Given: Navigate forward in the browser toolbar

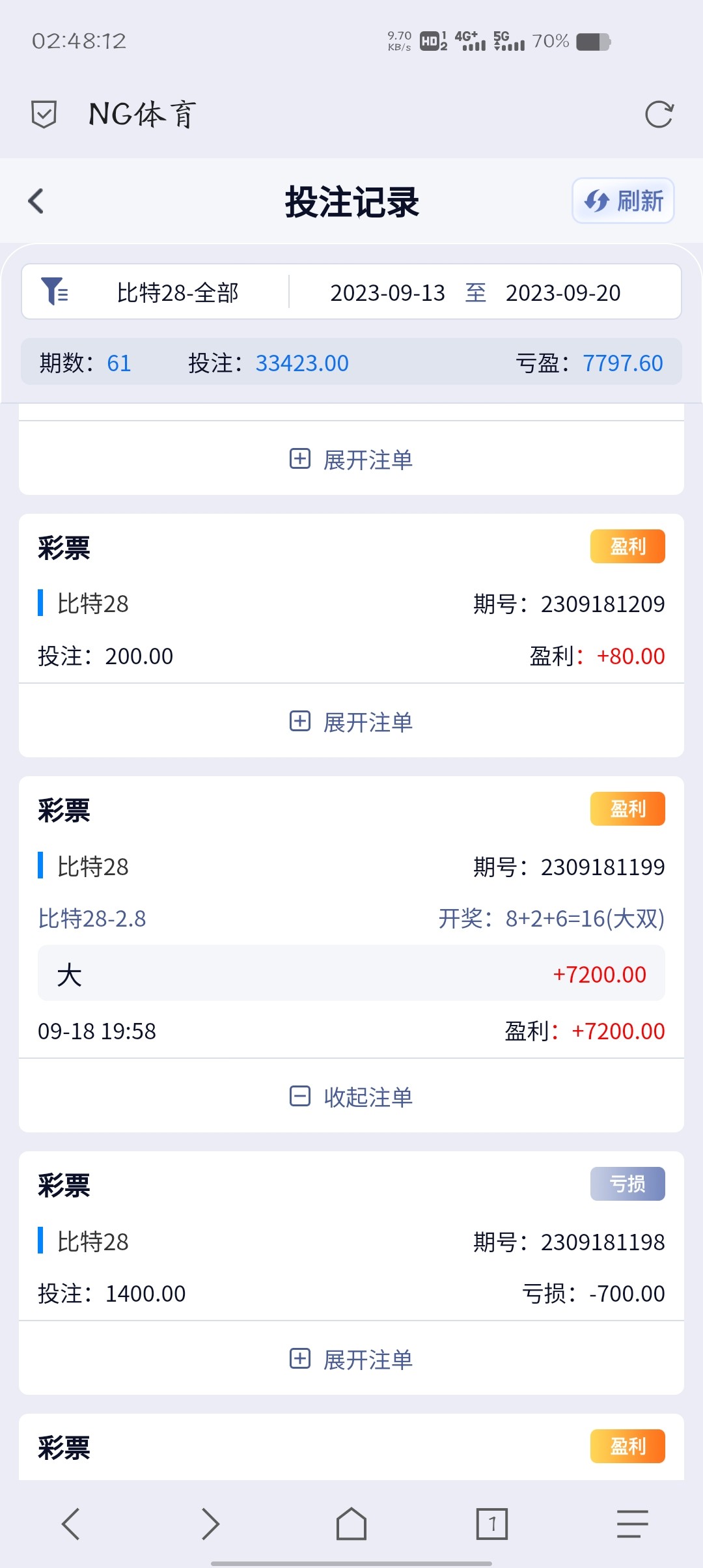Looking at the screenshot, I should coord(210,1524).
